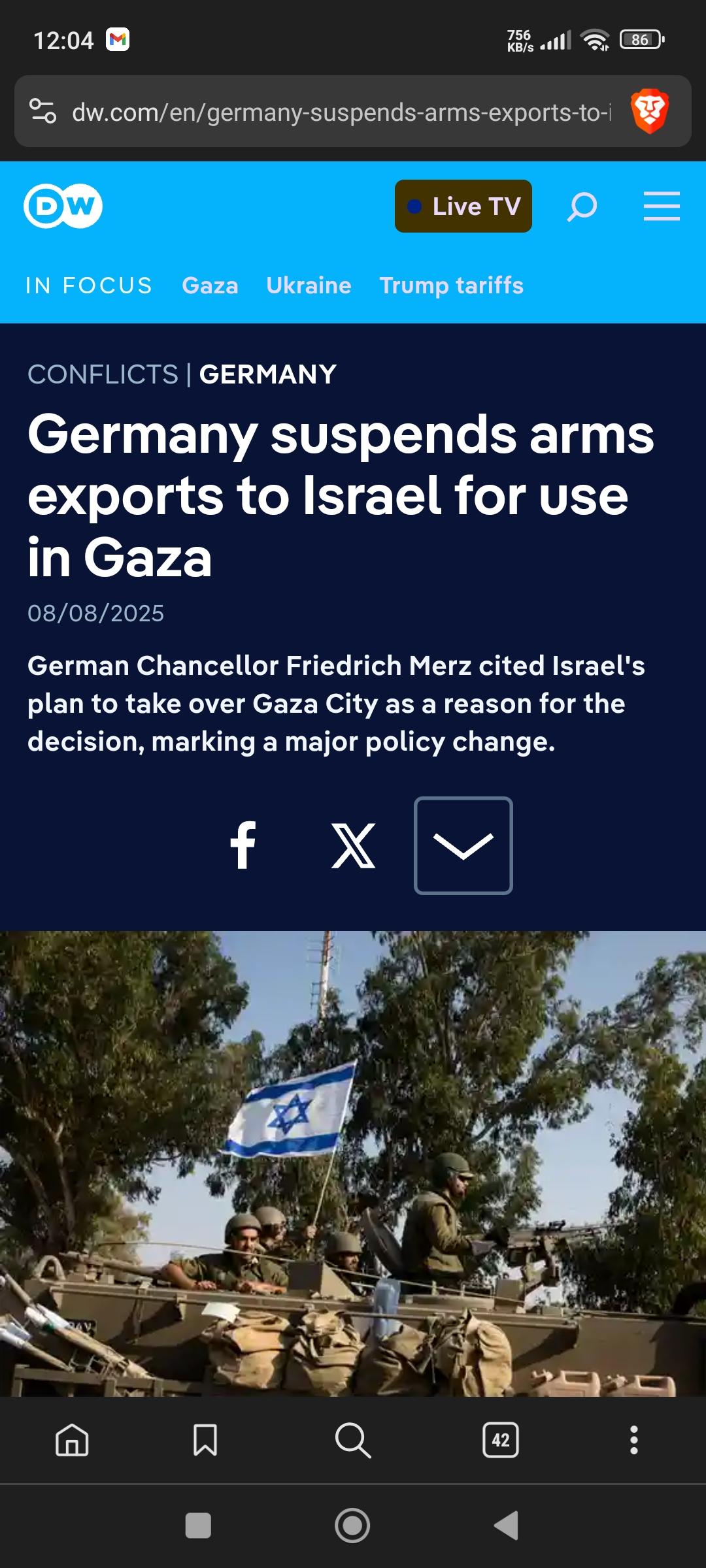This screenshot has height=1568, width=706.
Task: Open browser three-dot menu
Action: click(x=633, y=1440)
